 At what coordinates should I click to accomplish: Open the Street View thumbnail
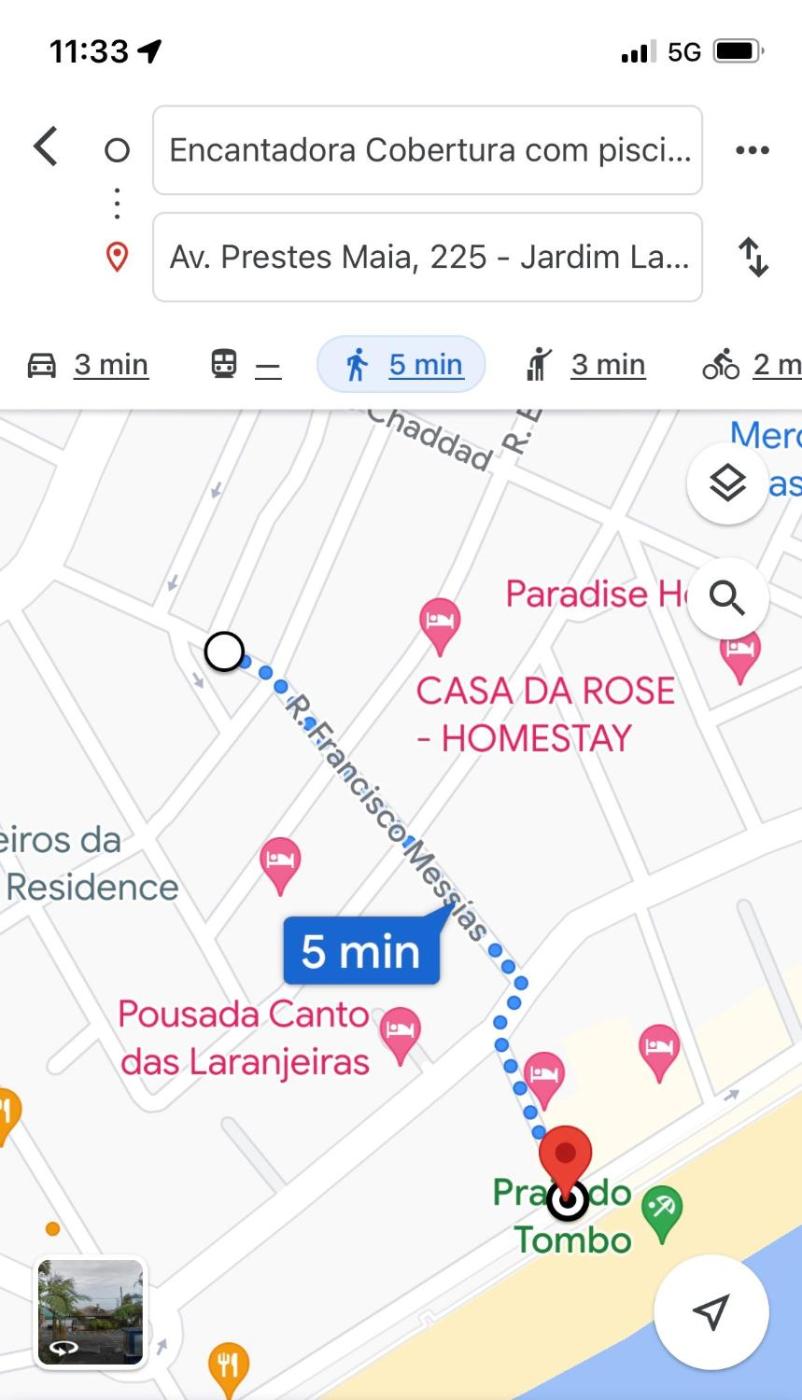pos(91,1312)
